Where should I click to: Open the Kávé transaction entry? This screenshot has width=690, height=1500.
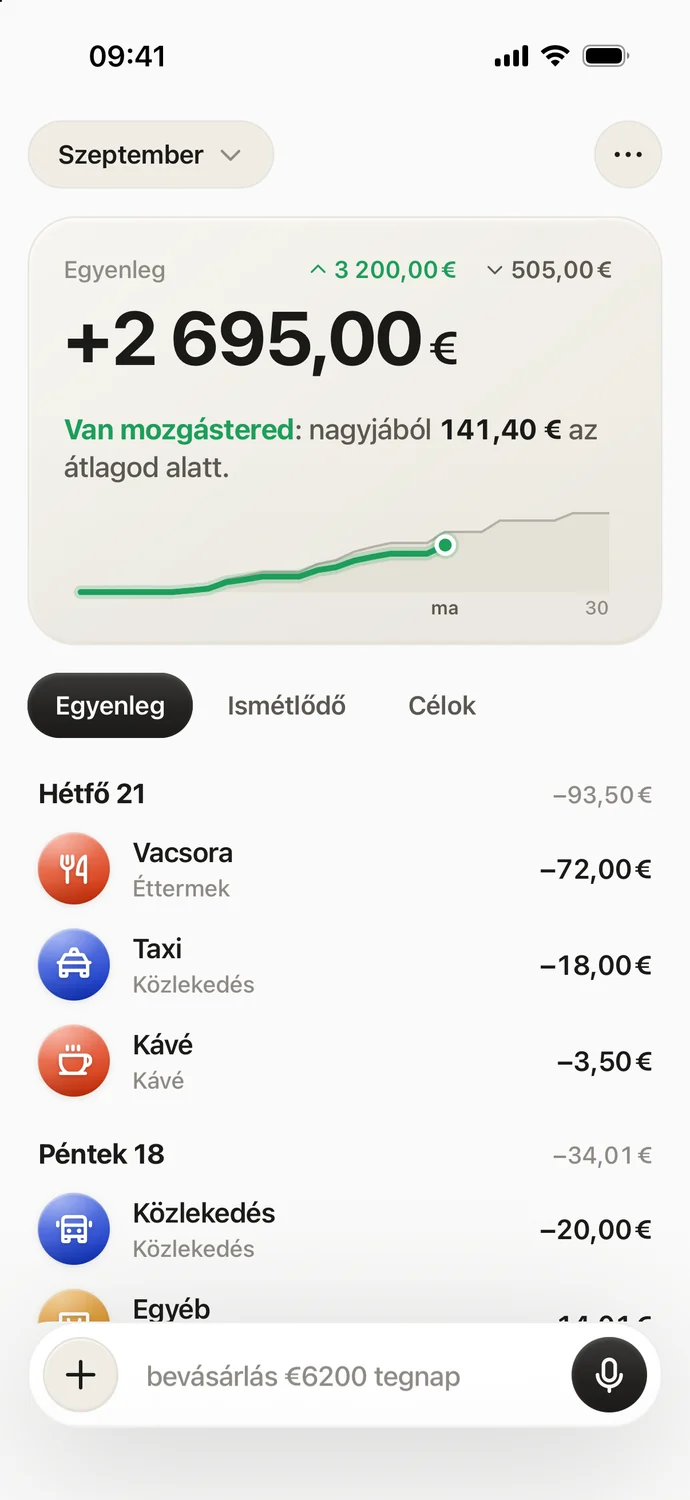[x=345, y=1061]
